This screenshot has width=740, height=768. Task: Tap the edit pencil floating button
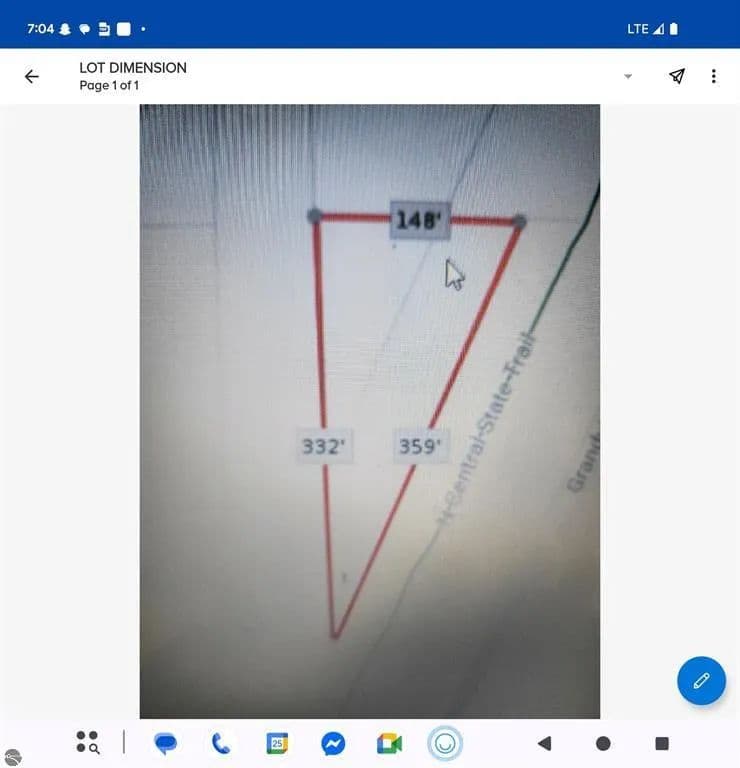701,681
